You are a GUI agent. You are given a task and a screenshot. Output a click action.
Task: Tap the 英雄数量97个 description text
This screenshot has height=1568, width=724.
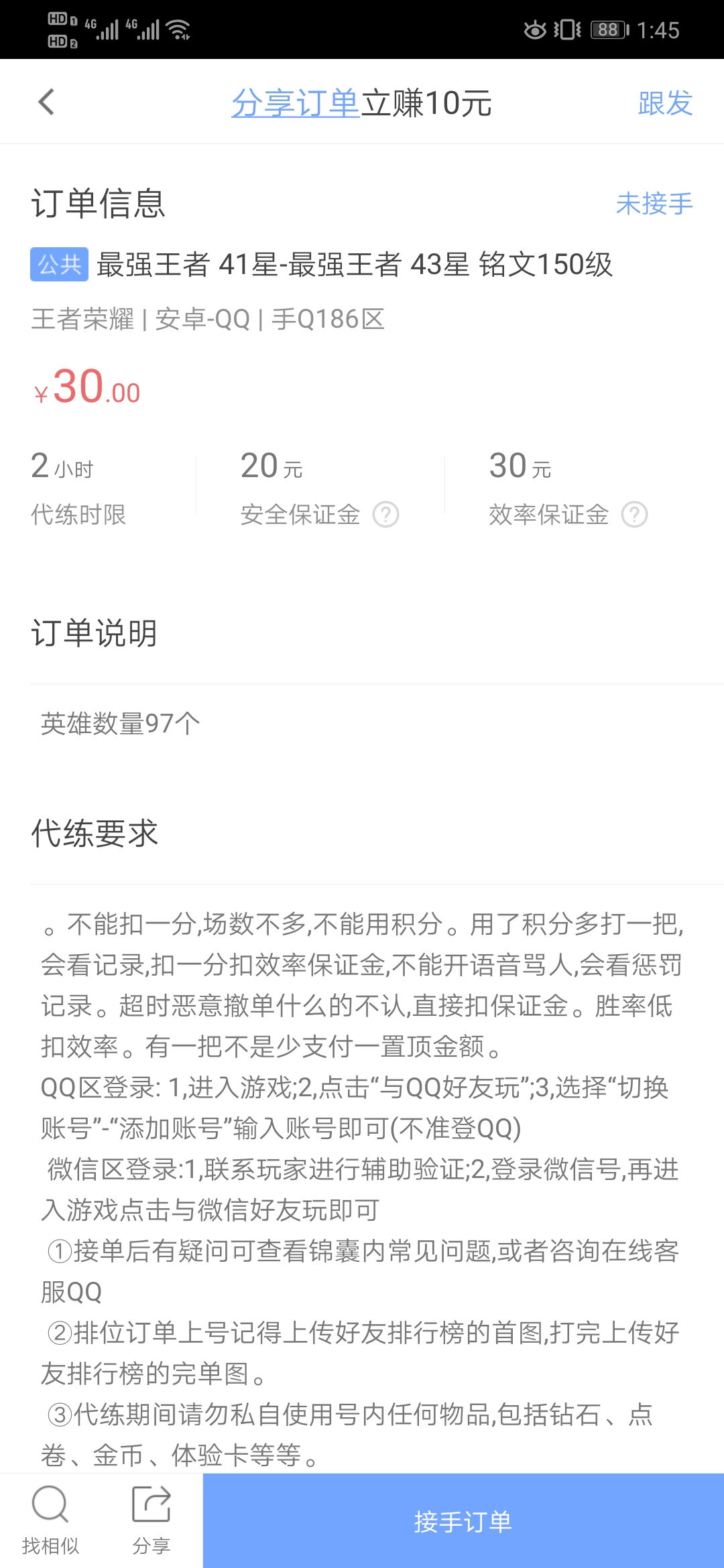(x=121, y=722)
